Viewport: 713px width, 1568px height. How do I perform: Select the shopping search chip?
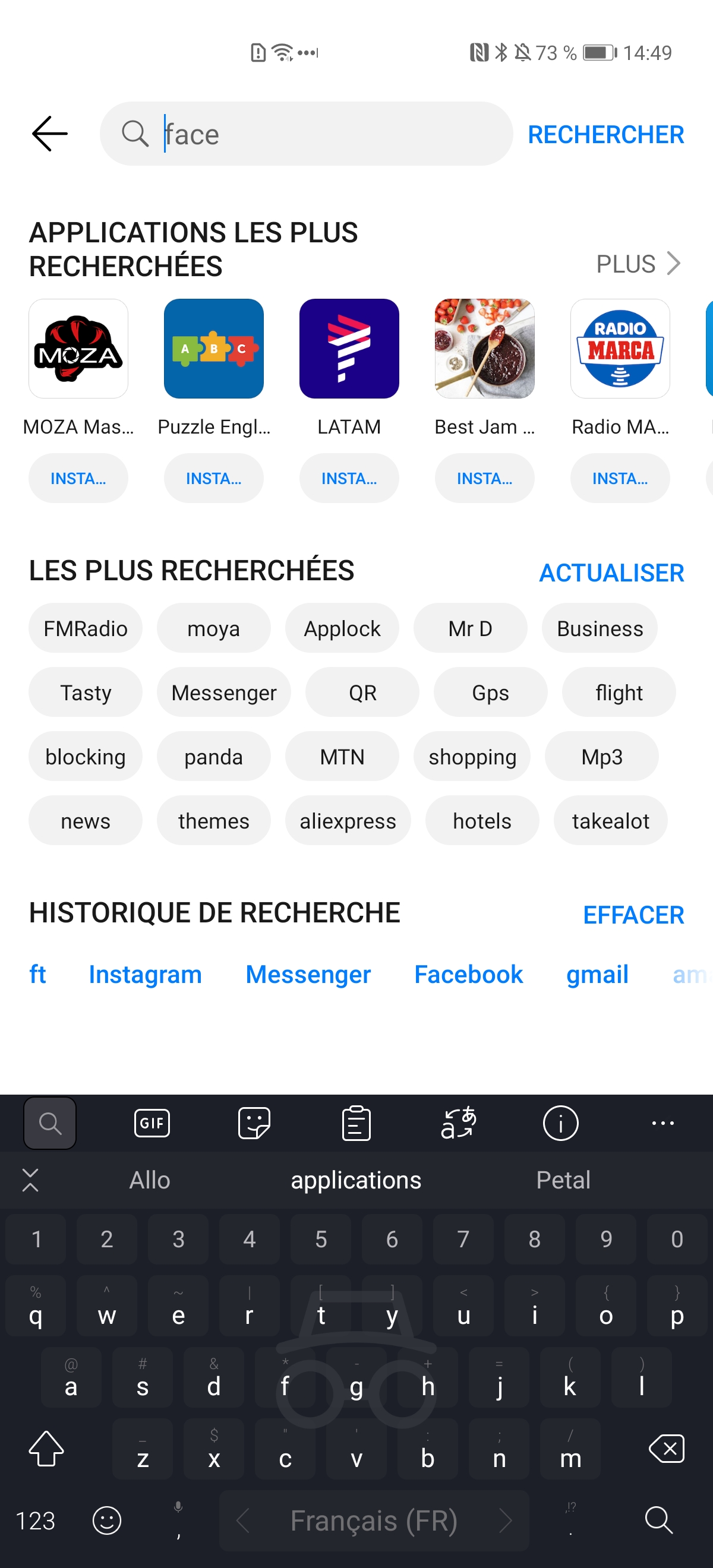pos(472,757)
